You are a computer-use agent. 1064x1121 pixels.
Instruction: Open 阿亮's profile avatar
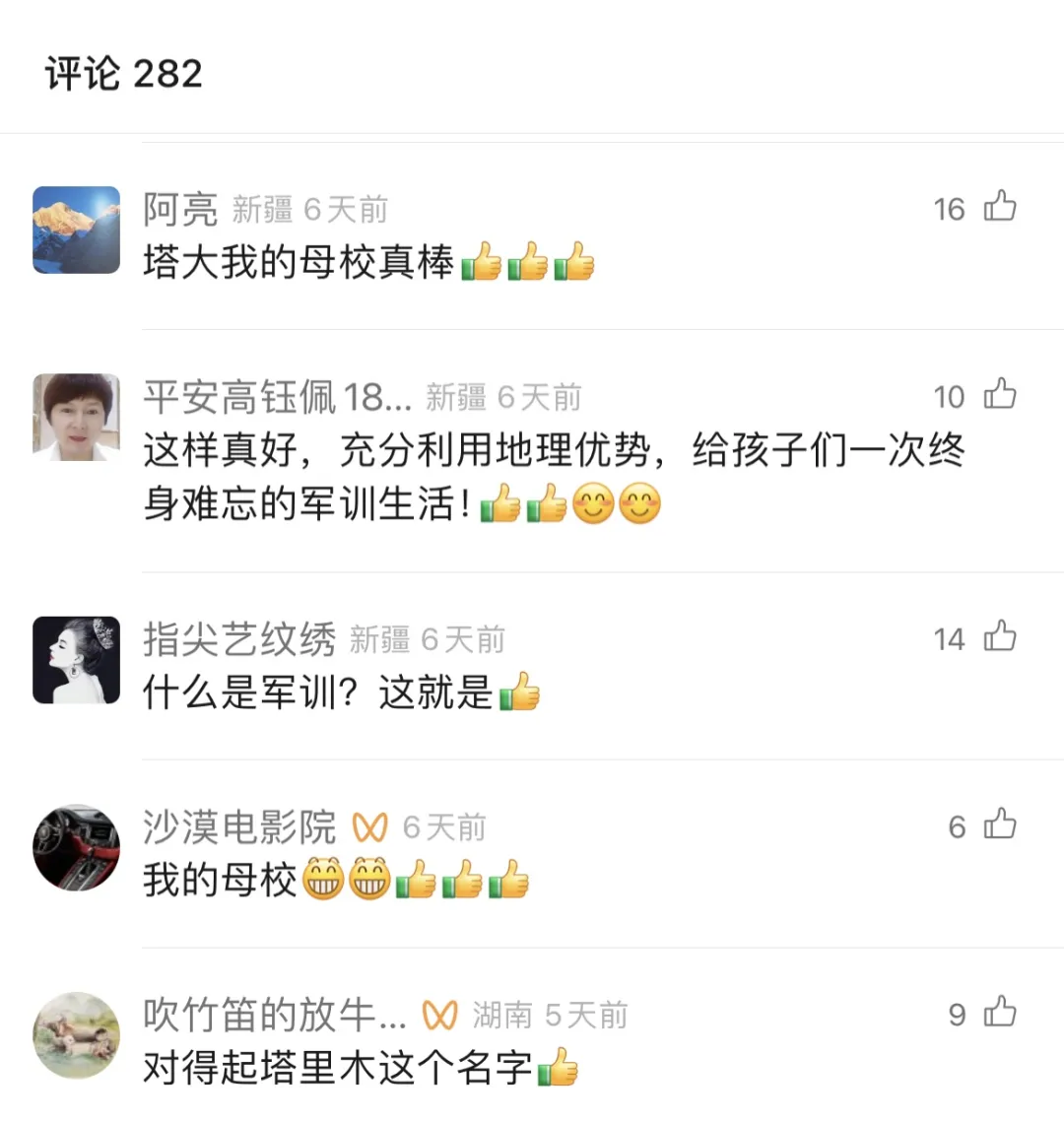pos(77,231)
